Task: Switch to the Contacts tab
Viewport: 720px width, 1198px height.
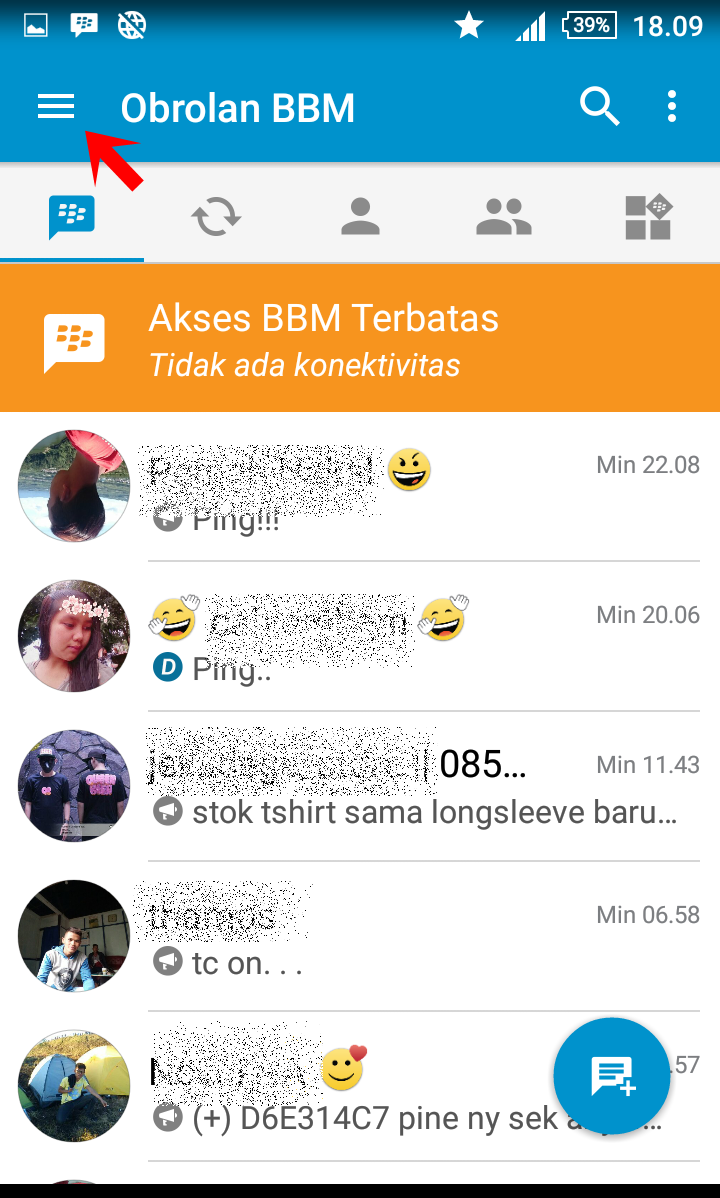Action: coord(360,215)
